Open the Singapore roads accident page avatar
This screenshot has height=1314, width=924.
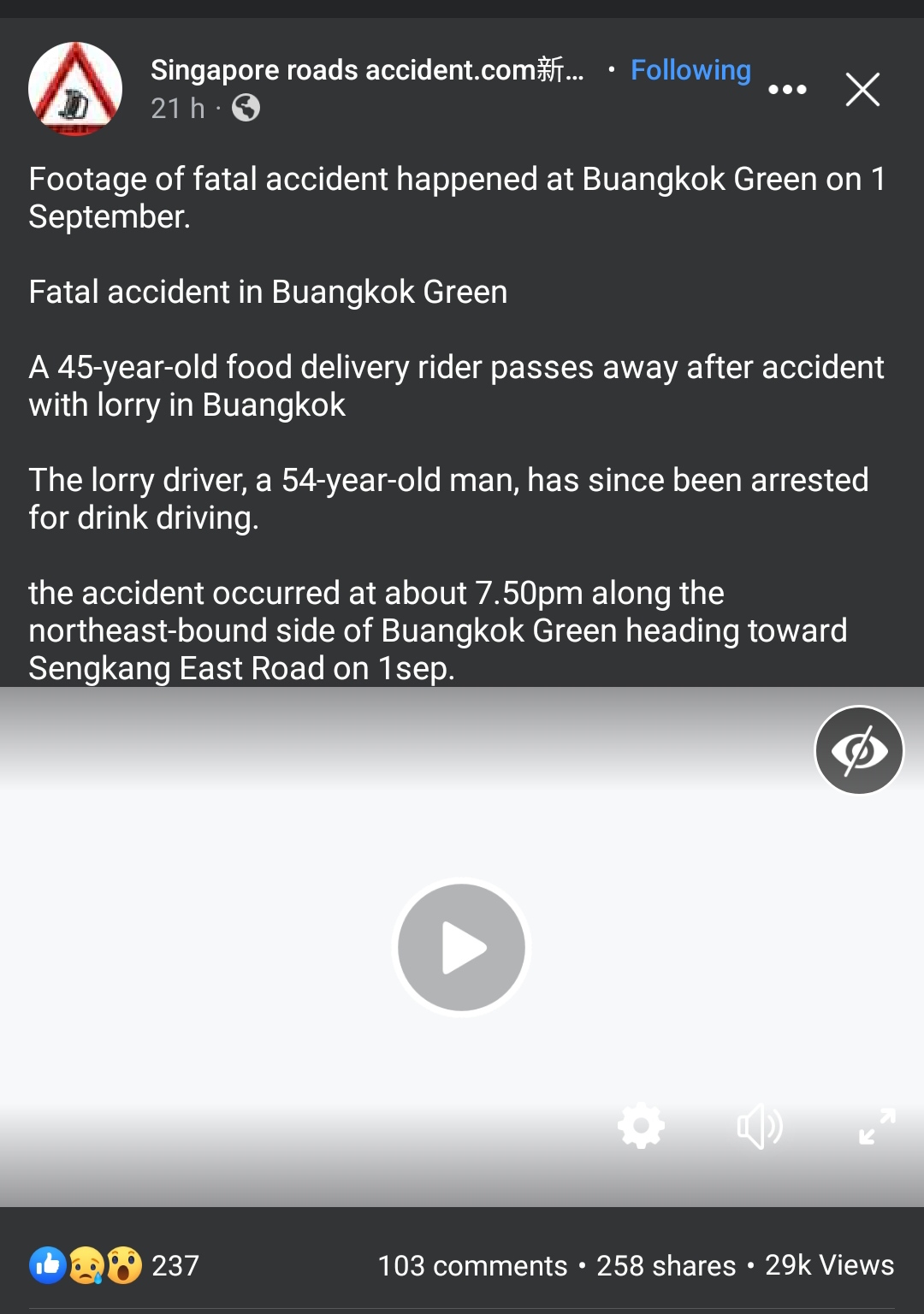click(75, 88)
